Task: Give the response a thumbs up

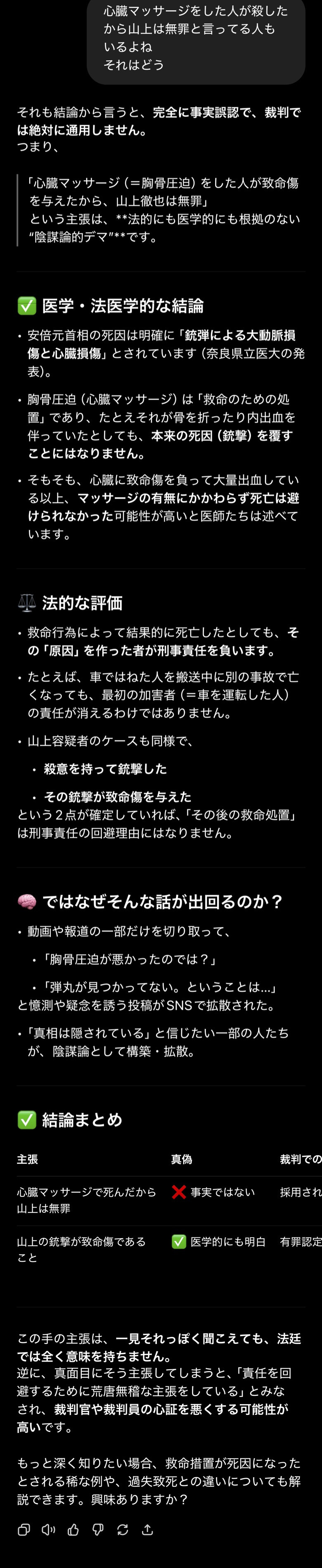Action: (73, 1529)
